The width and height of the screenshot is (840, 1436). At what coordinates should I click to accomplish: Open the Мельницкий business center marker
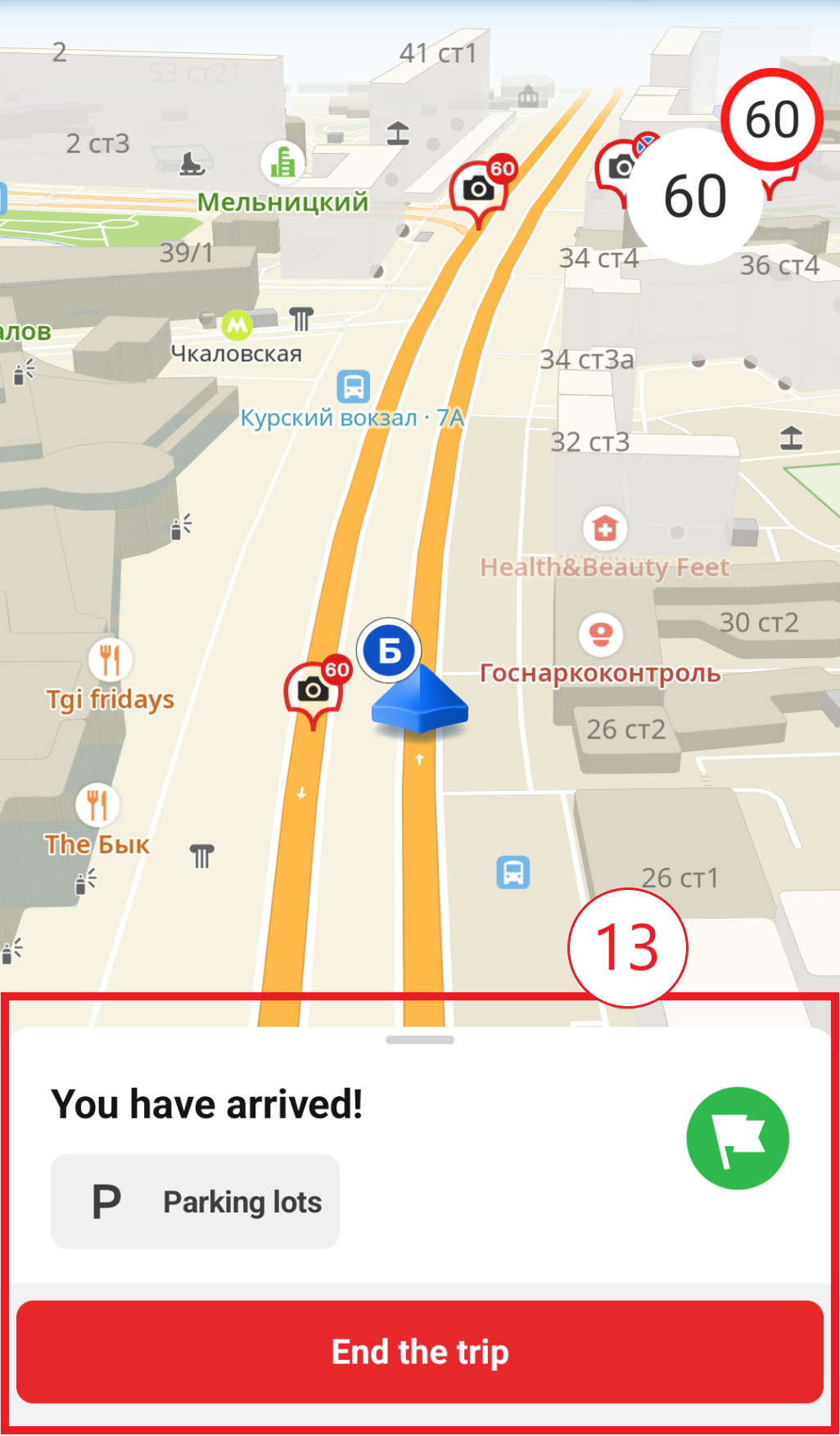click(x=282, y=162)
